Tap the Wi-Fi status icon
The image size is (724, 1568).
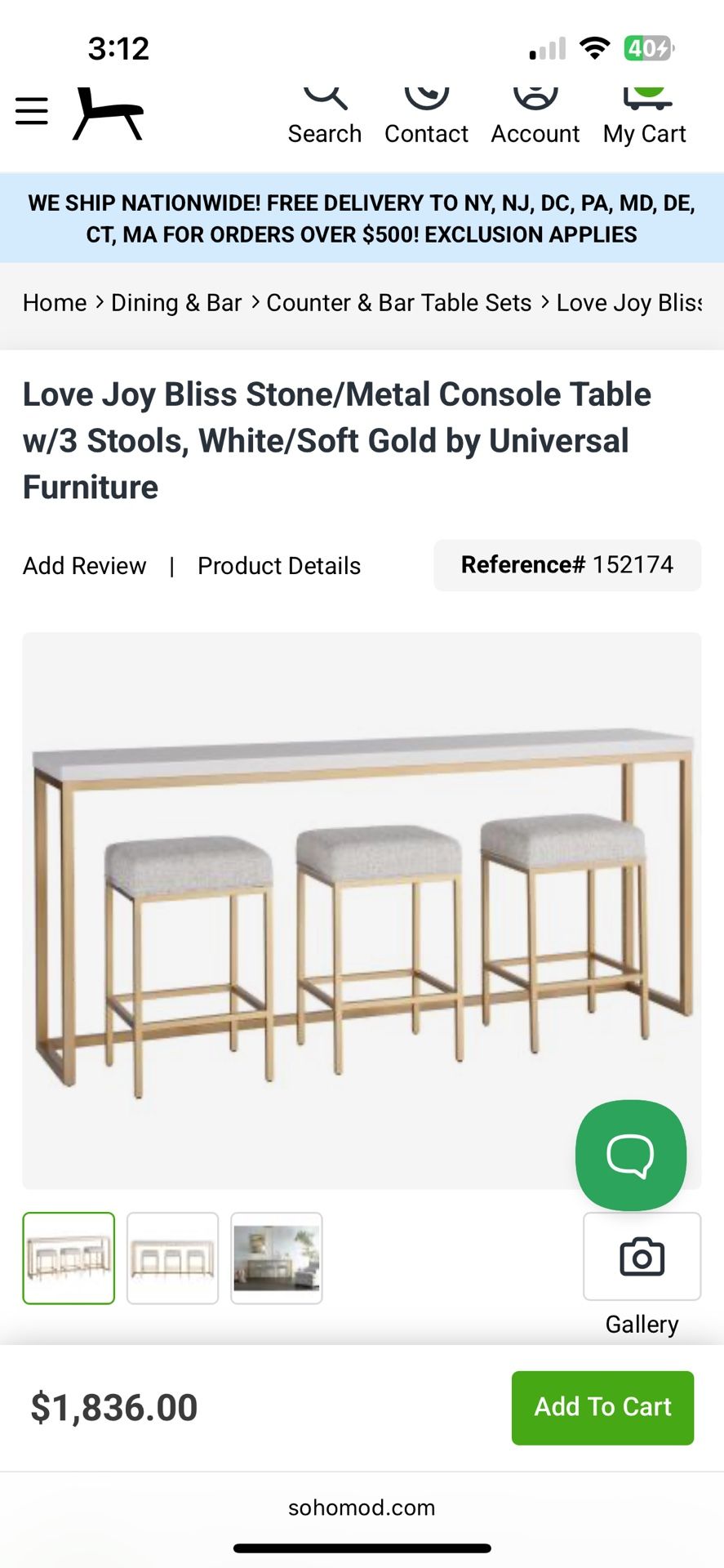595,47
